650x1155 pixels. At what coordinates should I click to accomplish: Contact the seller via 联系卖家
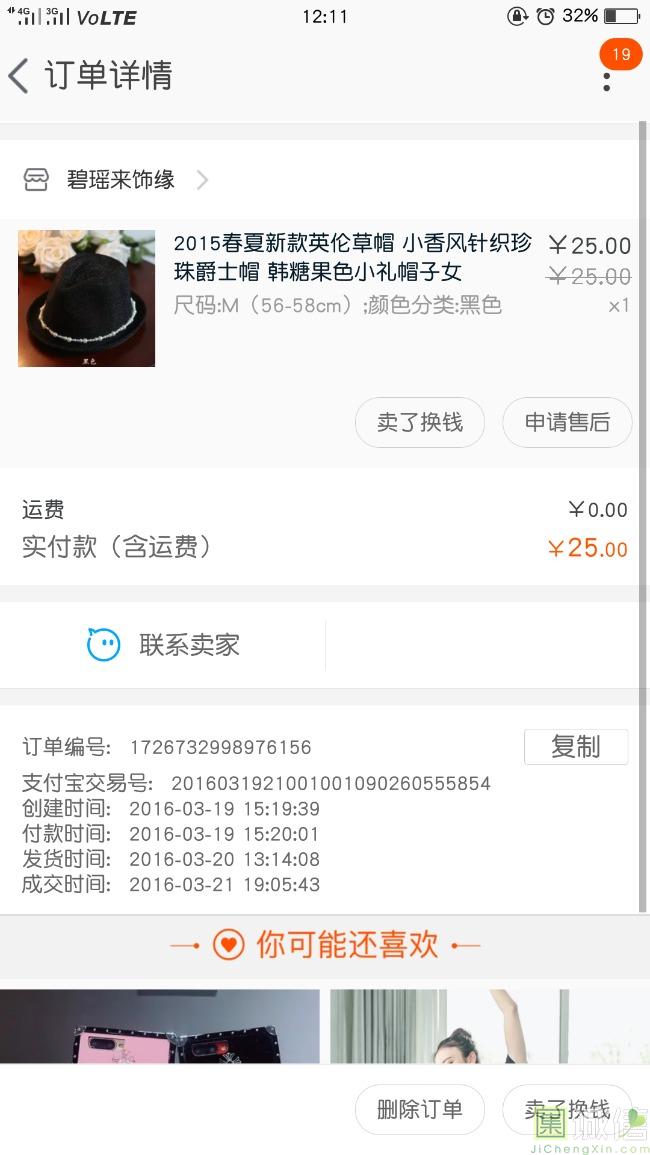click(164, 645)
